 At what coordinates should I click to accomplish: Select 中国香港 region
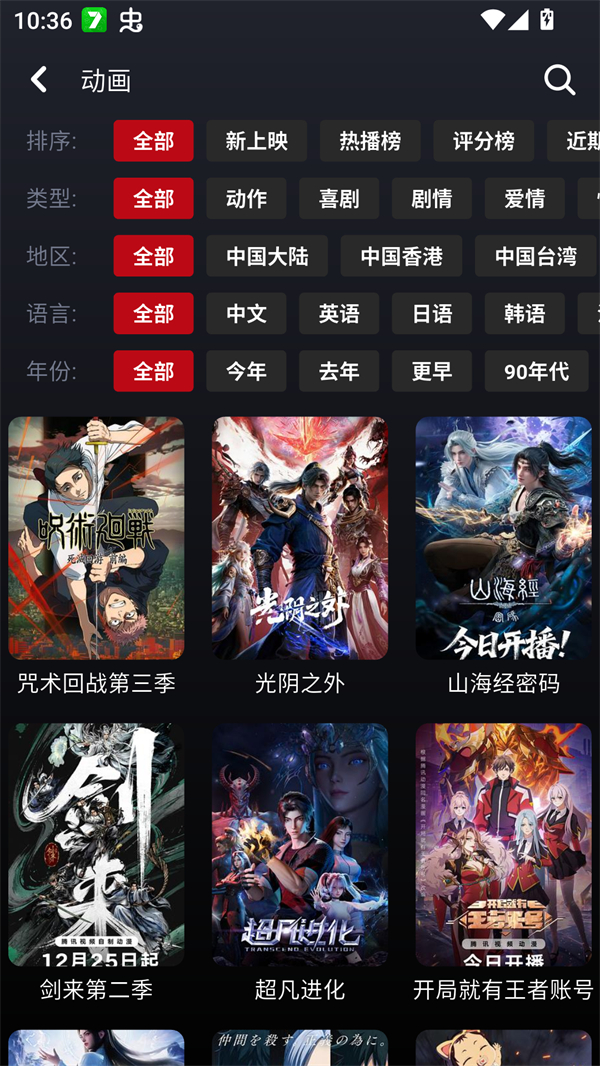click(x=401, y=257)
